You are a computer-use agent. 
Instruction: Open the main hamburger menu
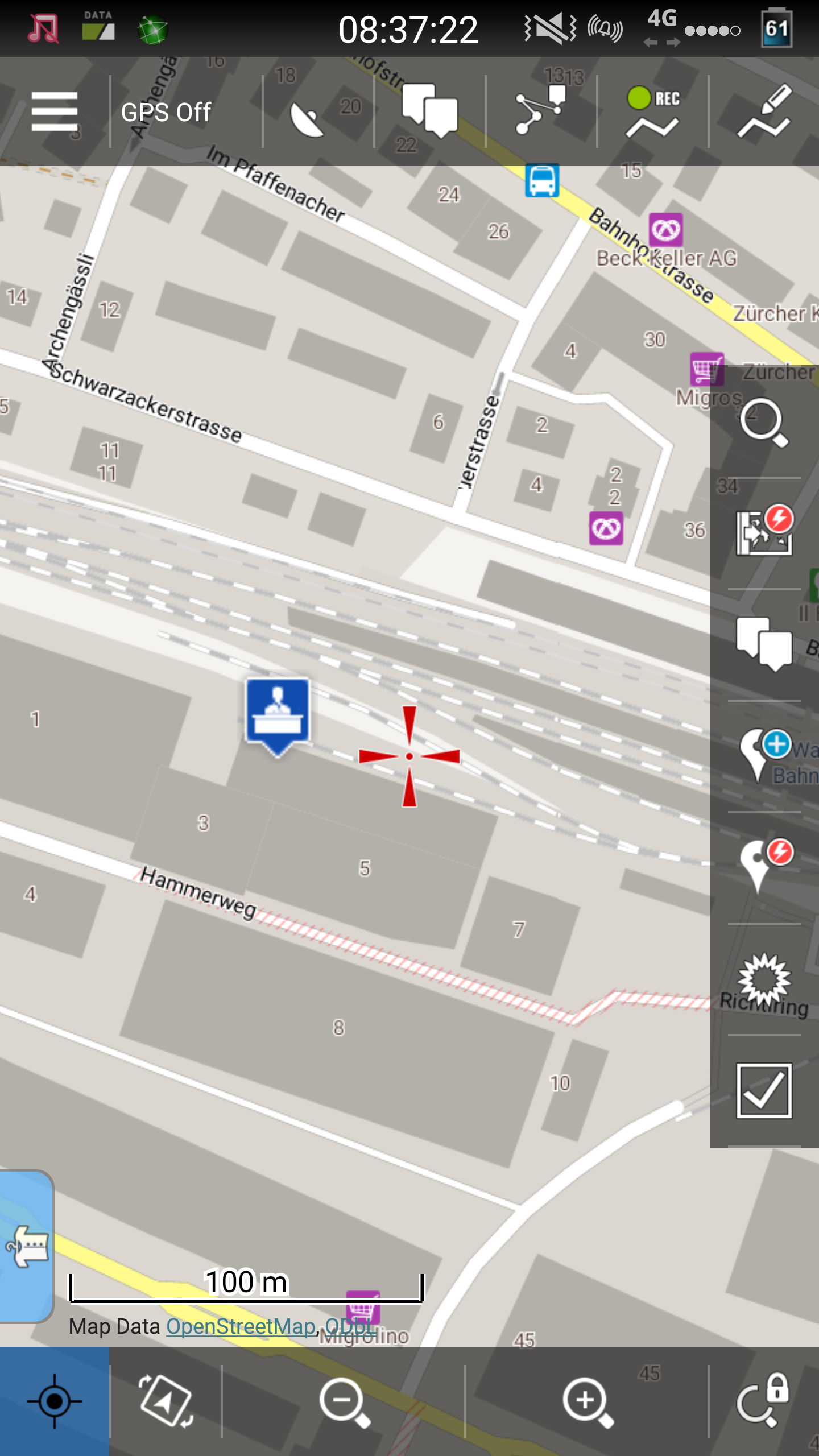coord(55,112)
